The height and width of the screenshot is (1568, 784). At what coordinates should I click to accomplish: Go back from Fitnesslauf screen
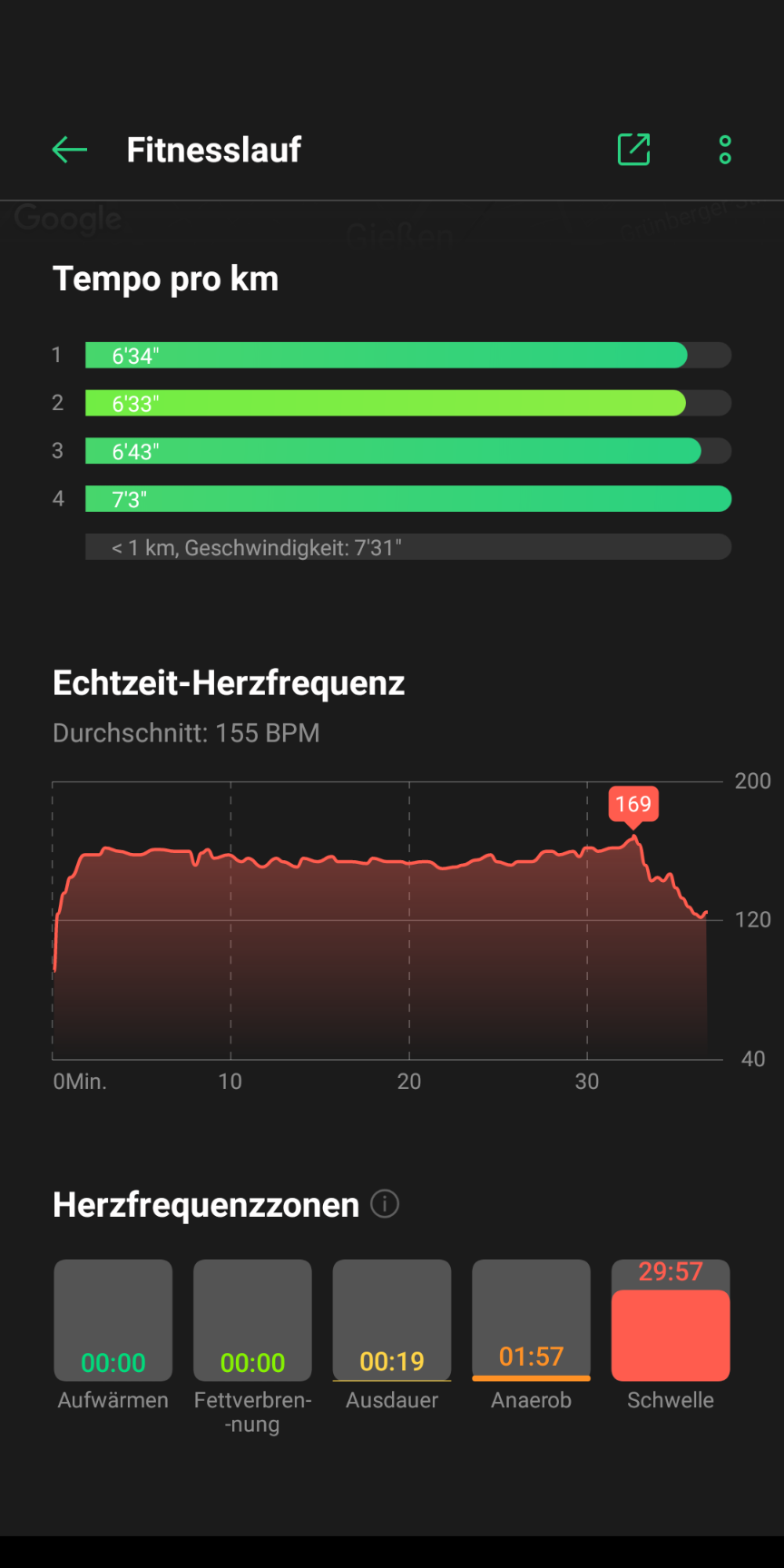(x=70, y=150)
